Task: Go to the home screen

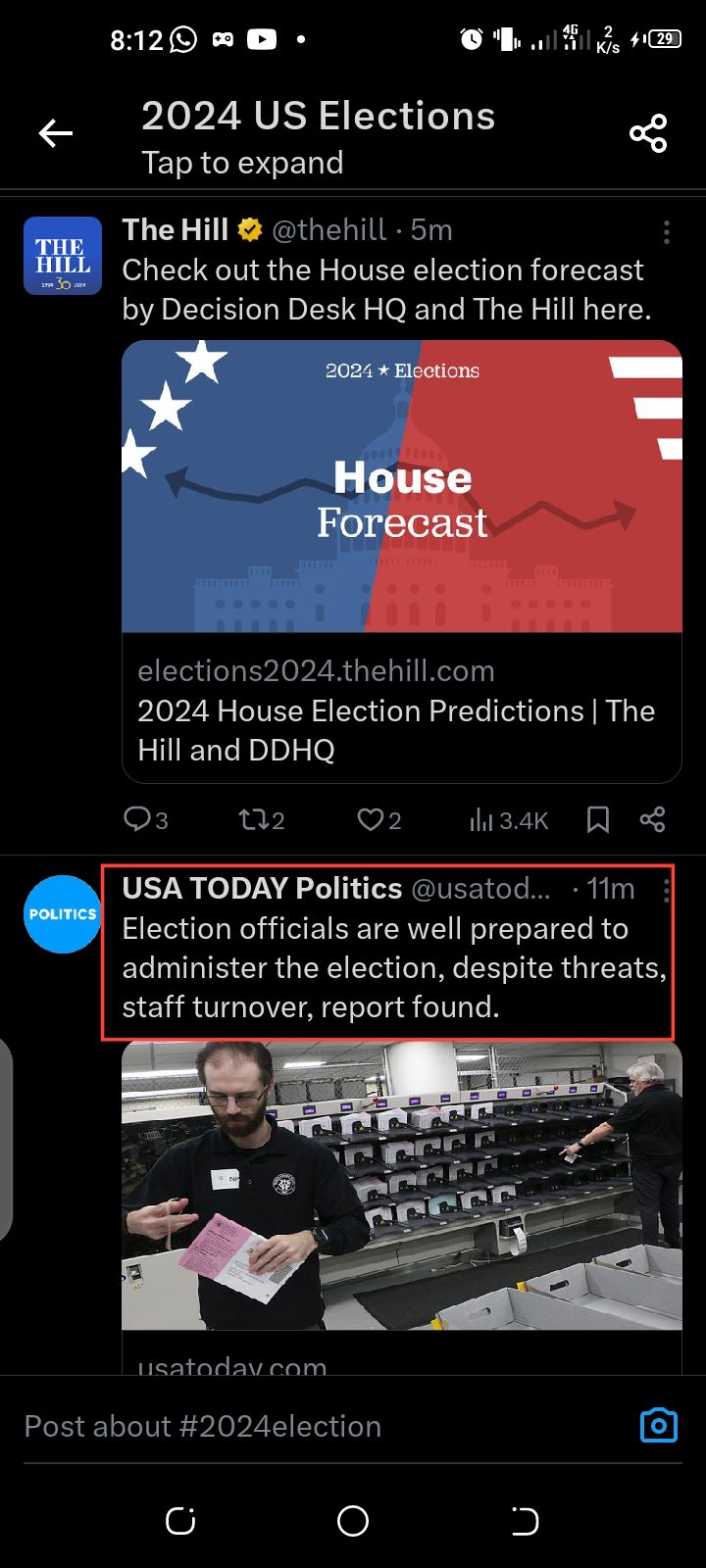Action: [353, 1521]
